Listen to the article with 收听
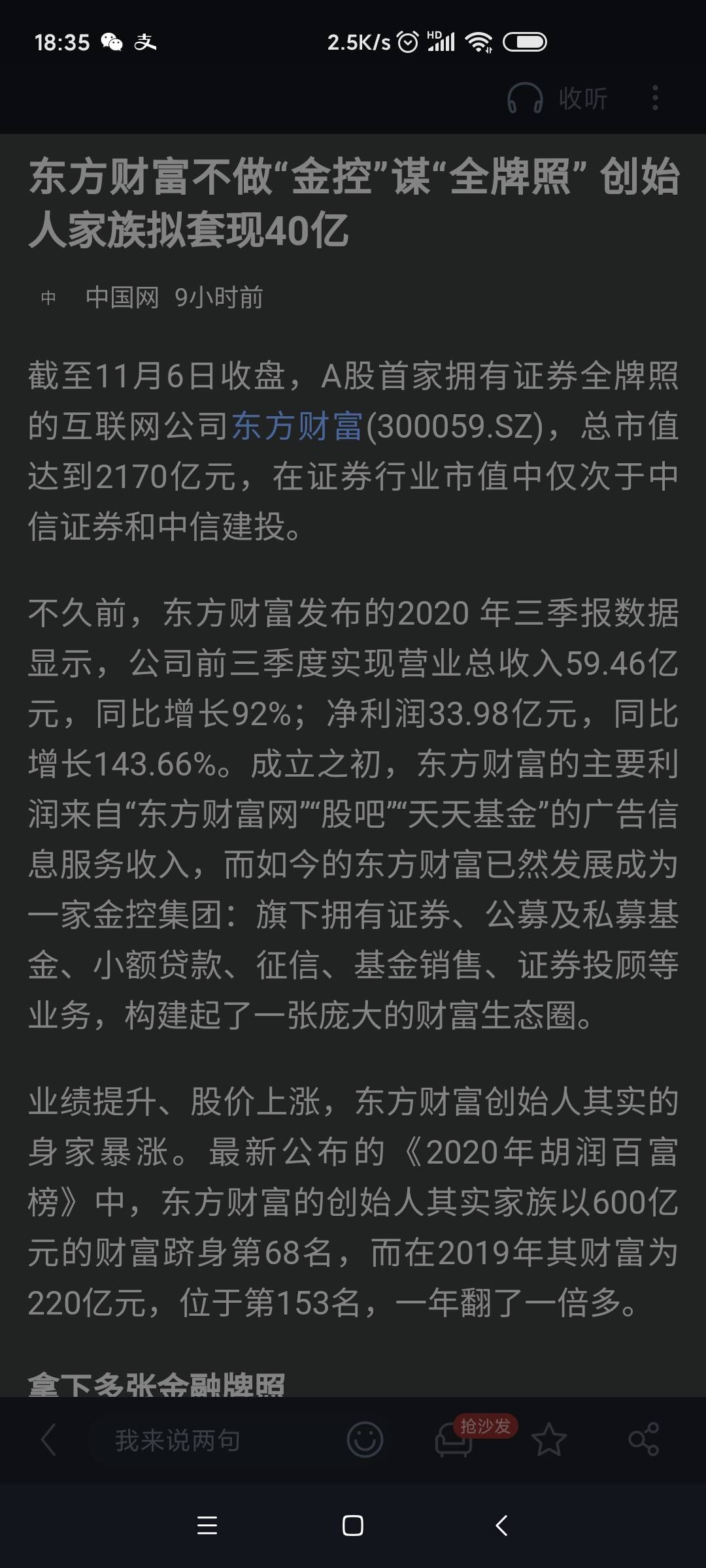 [558, 99]
